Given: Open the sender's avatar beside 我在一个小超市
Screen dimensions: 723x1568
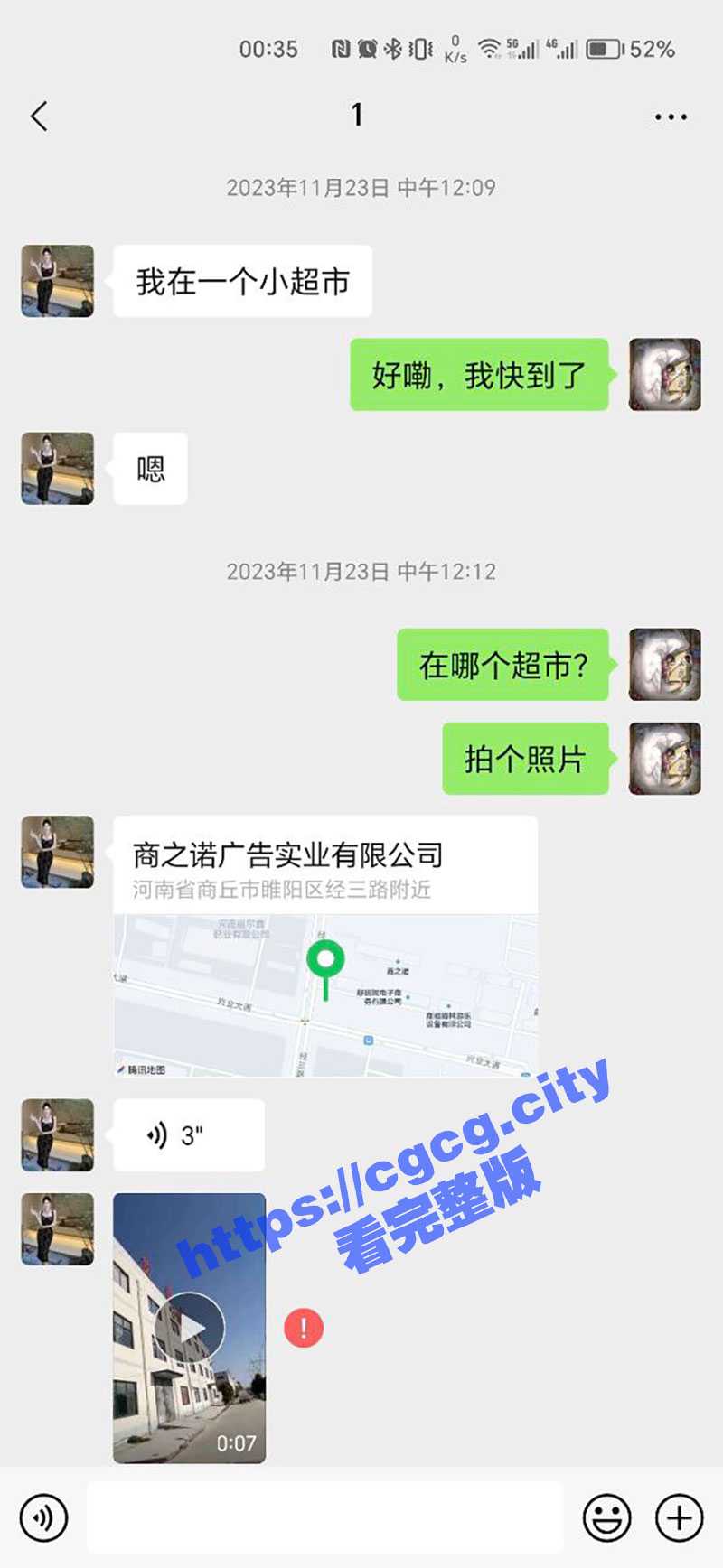Looking at the screenshot, I should click(58, 281).
